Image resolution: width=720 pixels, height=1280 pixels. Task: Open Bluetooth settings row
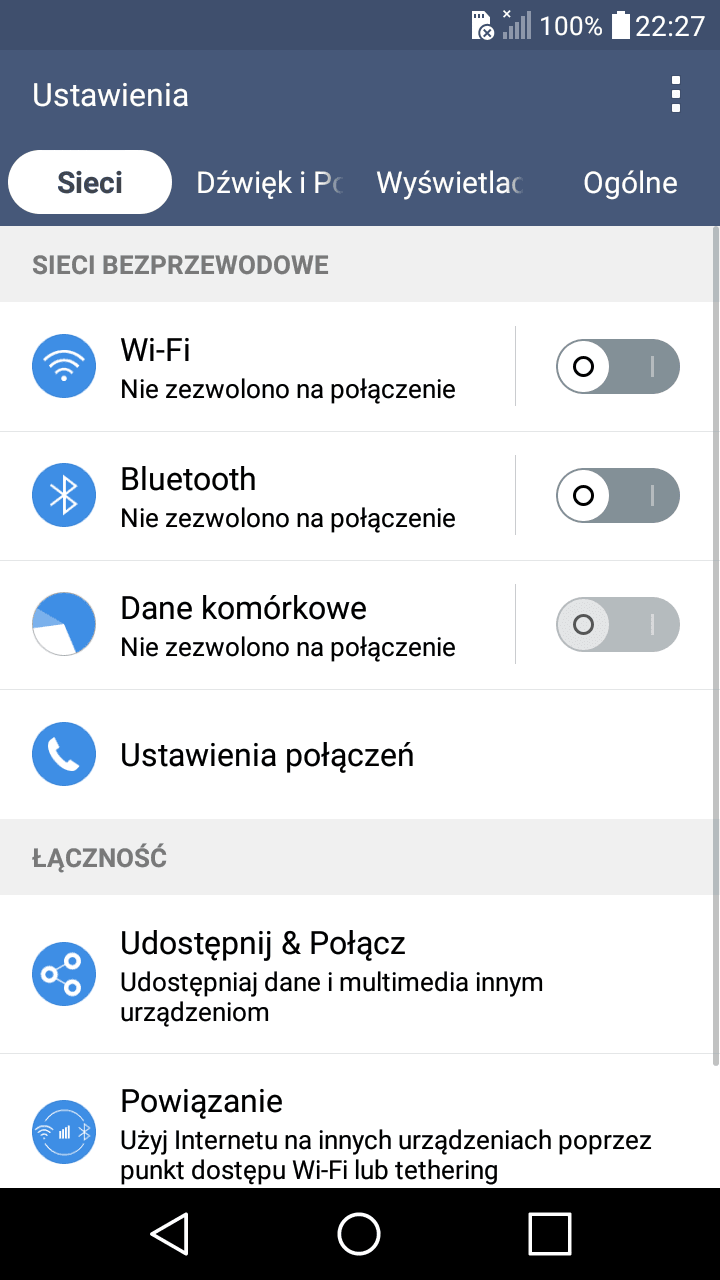click(x=258, y=496)
